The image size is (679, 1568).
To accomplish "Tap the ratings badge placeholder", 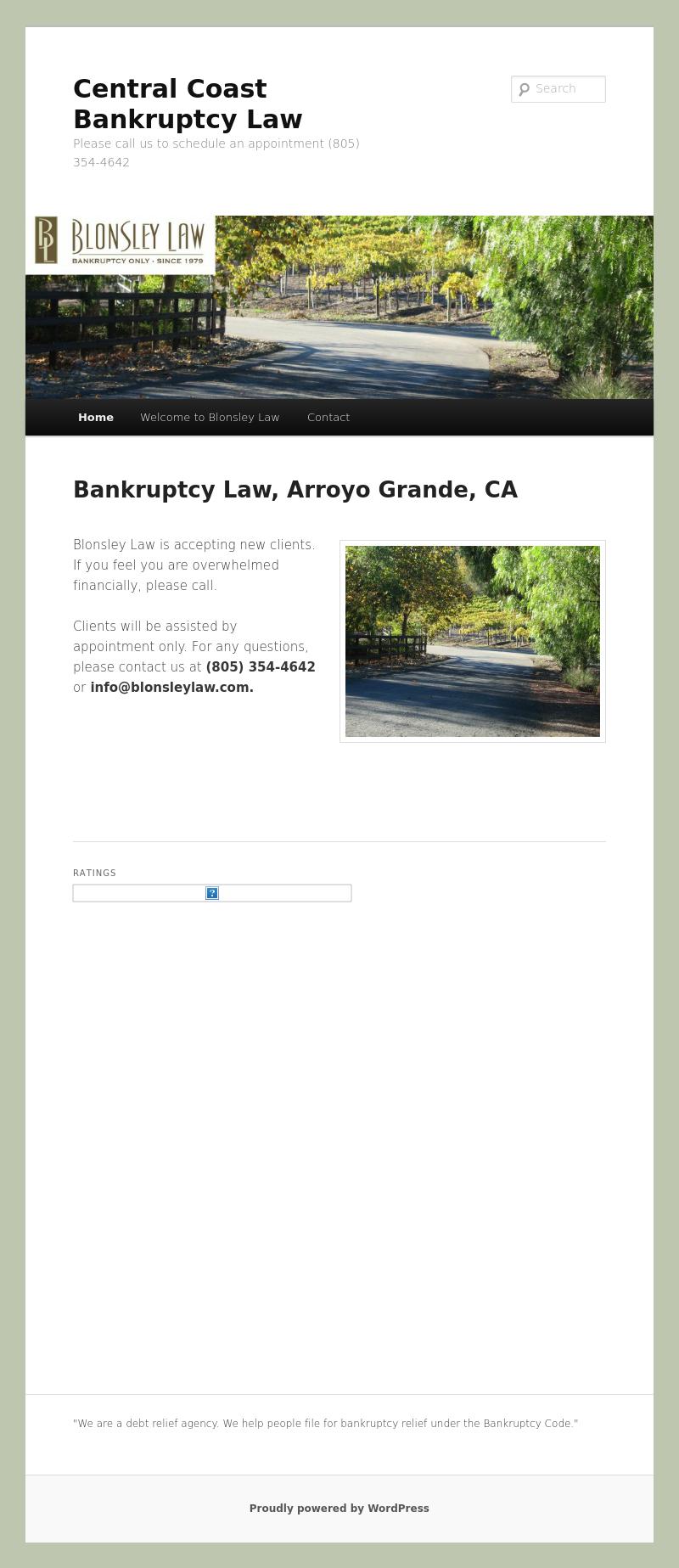I will click(212, 893).
